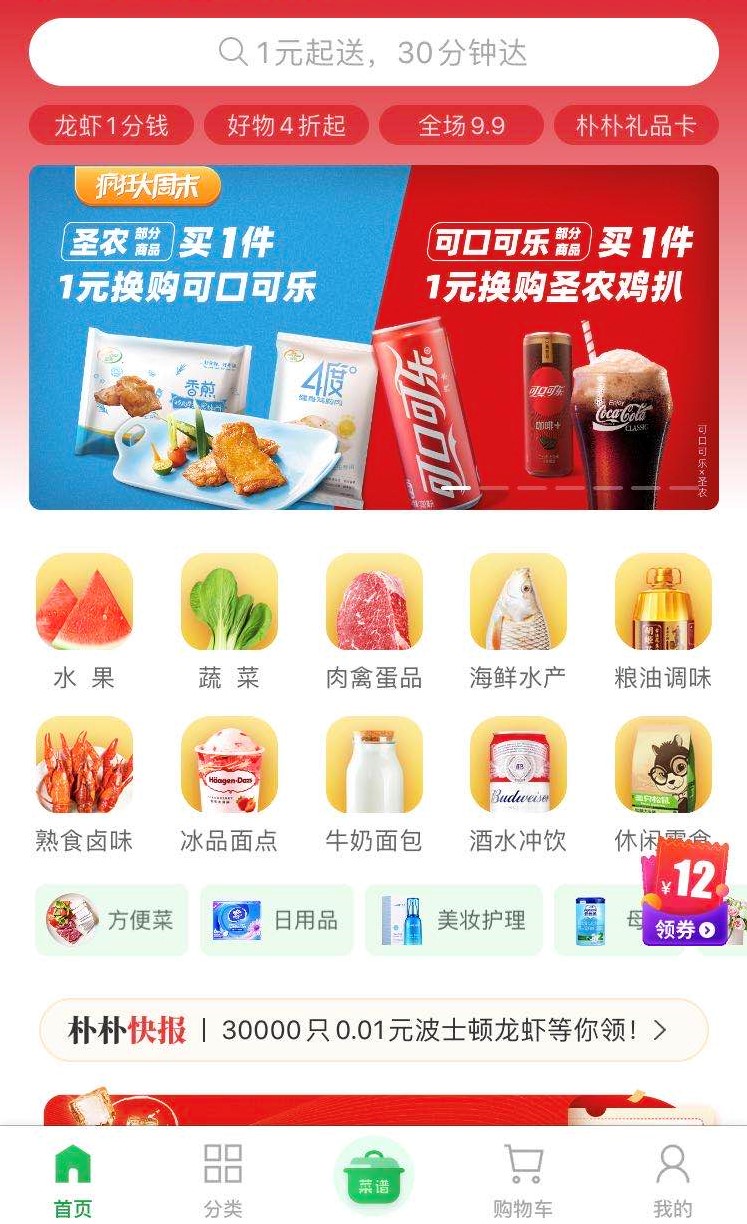This screenshot has width=747, height=1224.
Task: Open the 水果 fruits category icon
Action: pos(84,602)
